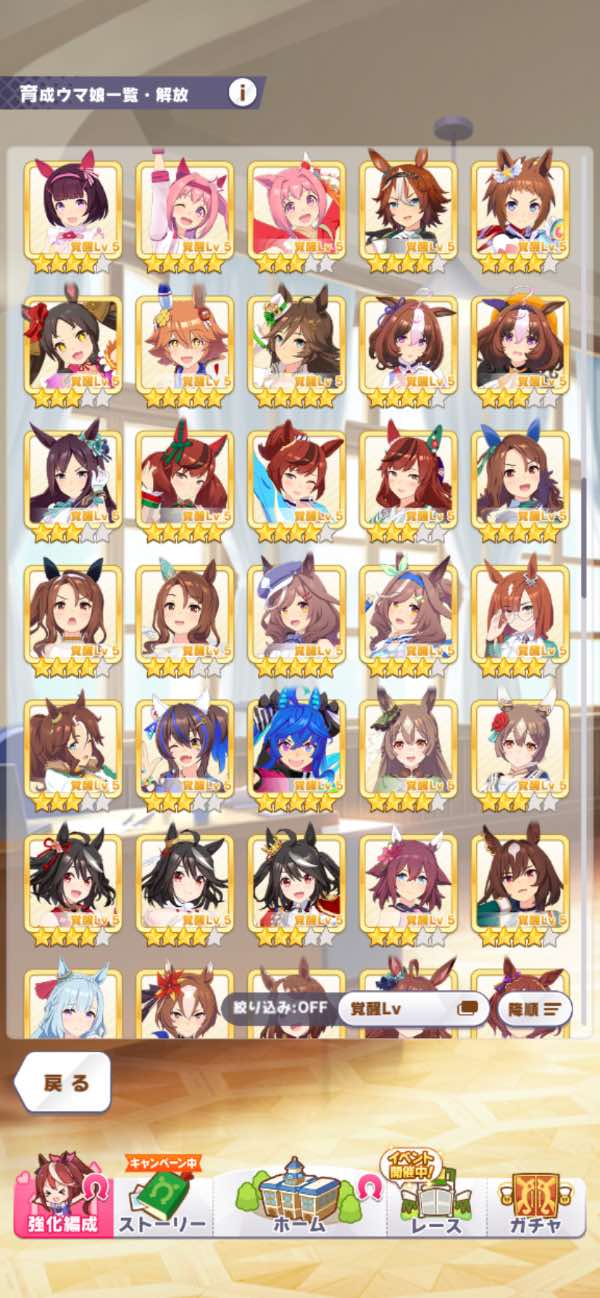Open the character with orange hair and flower
The width and height of the screenshot is (600, 1298).
pyautogui.click(x=185, y=343)
